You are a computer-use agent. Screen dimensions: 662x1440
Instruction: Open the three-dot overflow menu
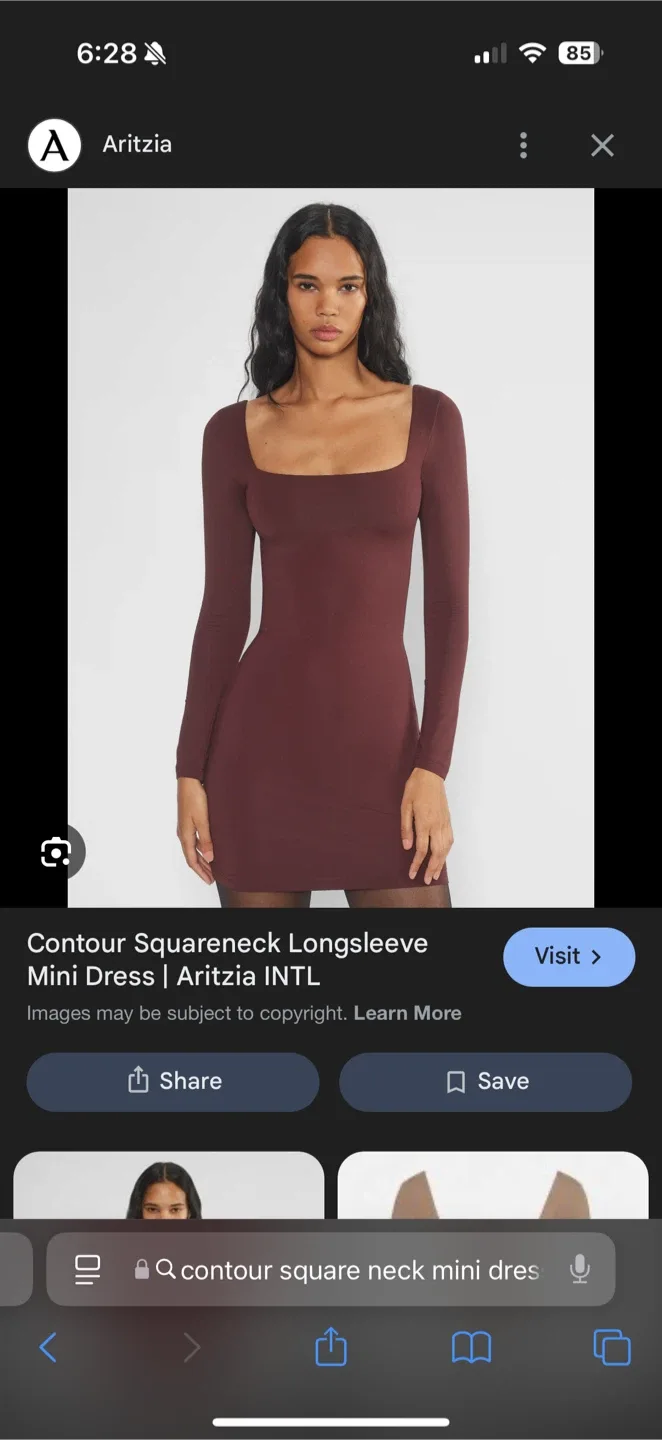523,146
